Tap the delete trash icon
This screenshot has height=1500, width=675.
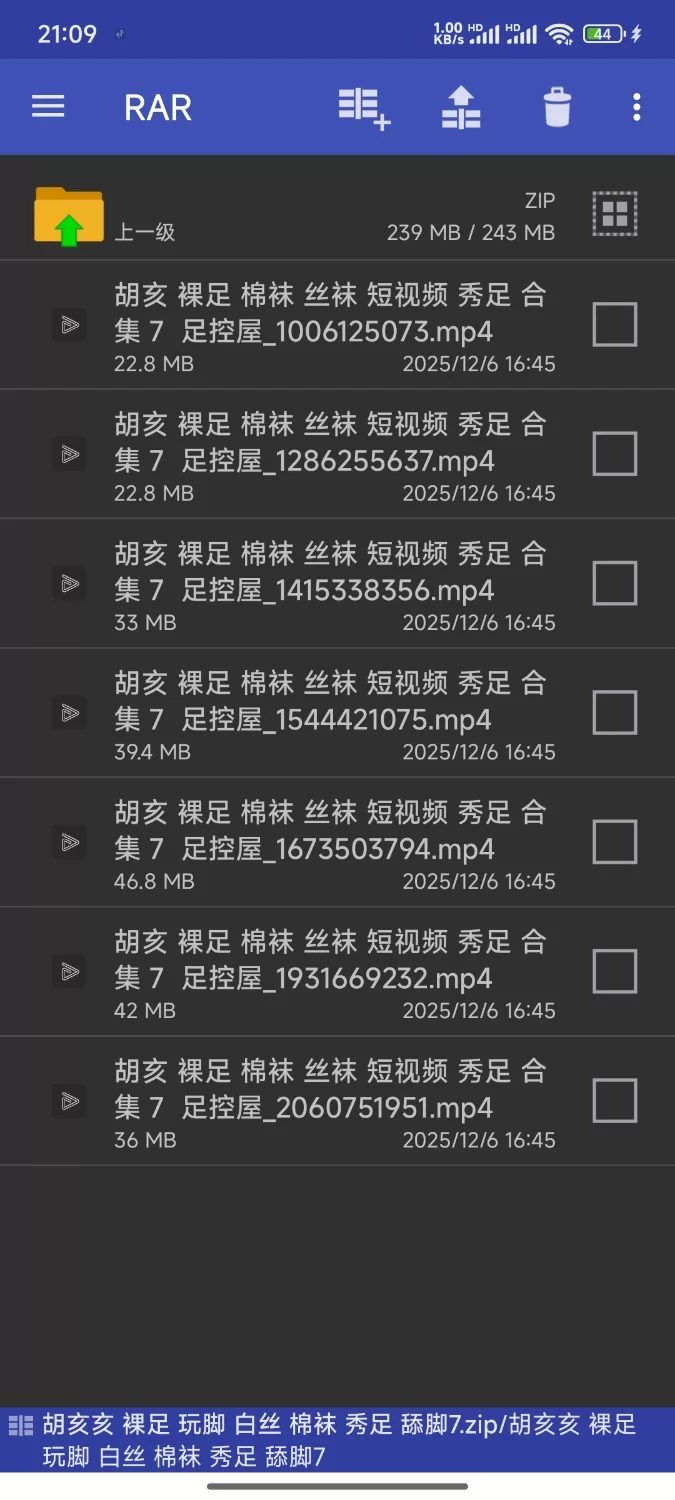pos(557,107)
